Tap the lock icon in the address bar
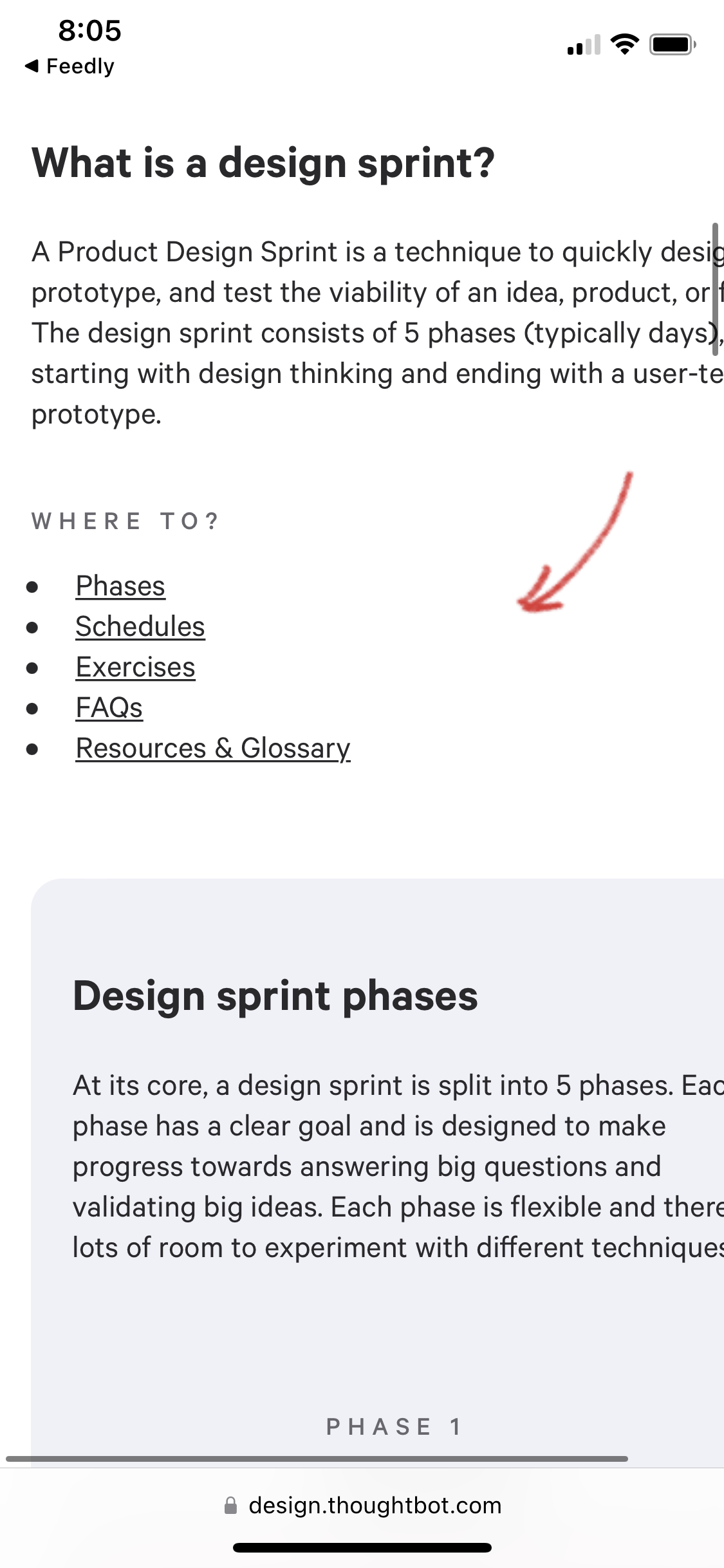This screenshot has width=724, height=1568. [x=230, y=1506]
